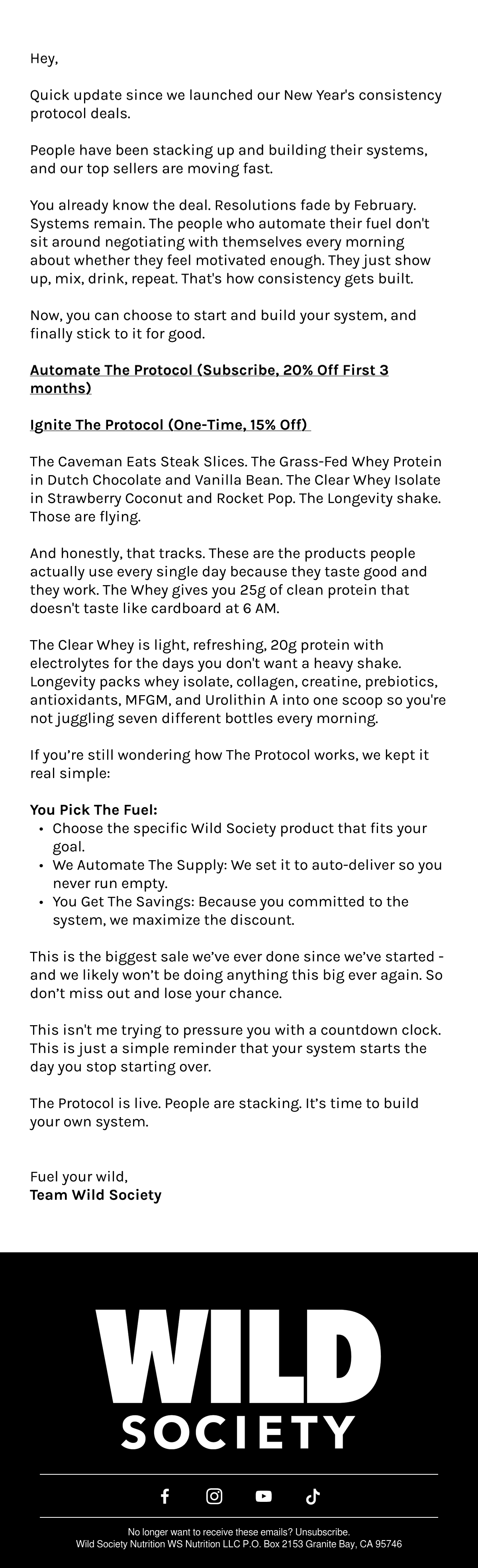Open Ignite The Protocol one-time offer link

[x=170, y=424]
